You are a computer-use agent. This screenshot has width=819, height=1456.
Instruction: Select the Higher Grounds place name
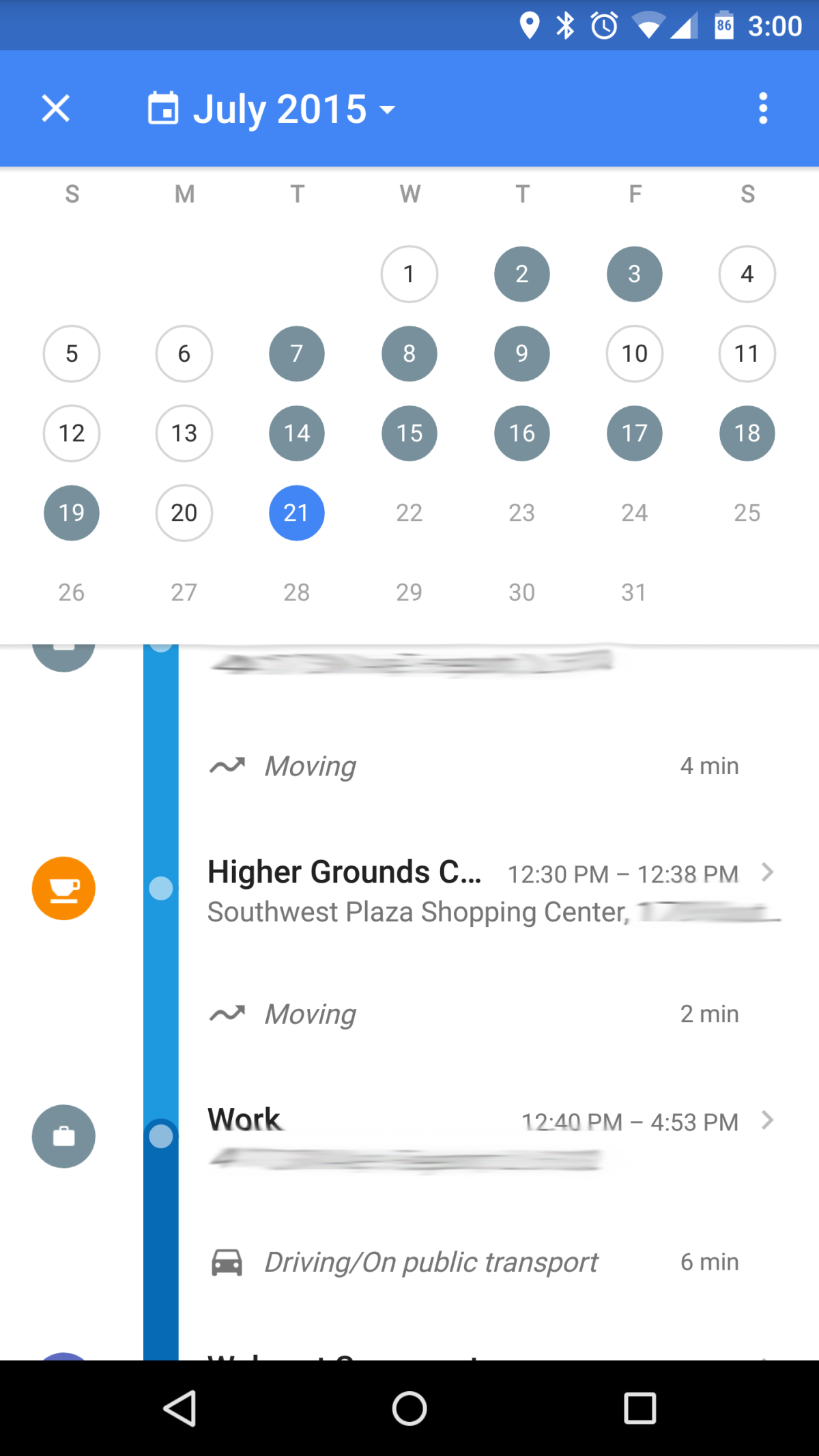tap(344, 872)
